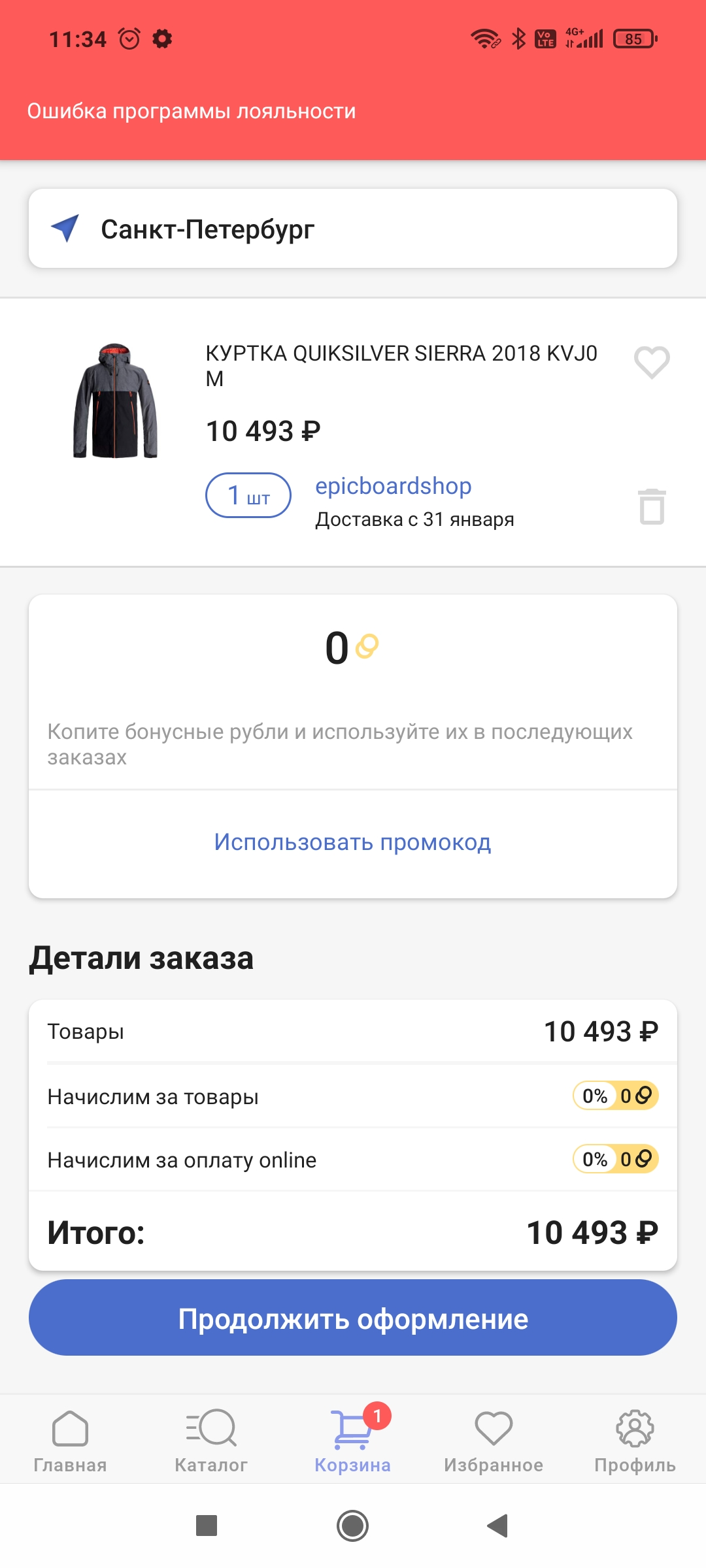This screenshot has width=706, height=1568.
Task: Remove the jacket from the cart
Action: (652, 506)
